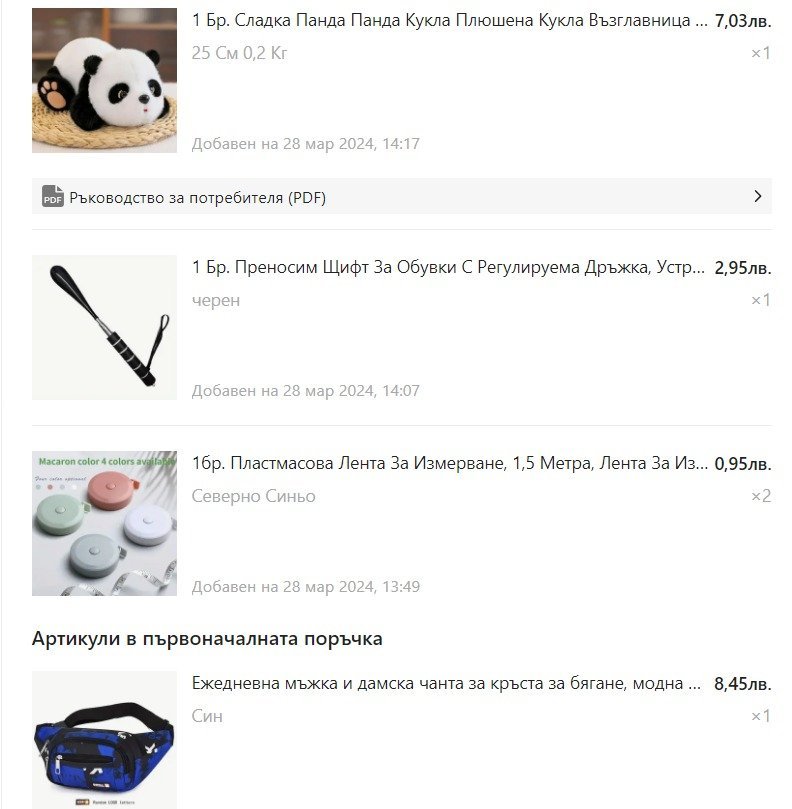792x809 pixels.
Task: Open the Преносим Щифт За Обувки item title
Action: pos(448,268)
